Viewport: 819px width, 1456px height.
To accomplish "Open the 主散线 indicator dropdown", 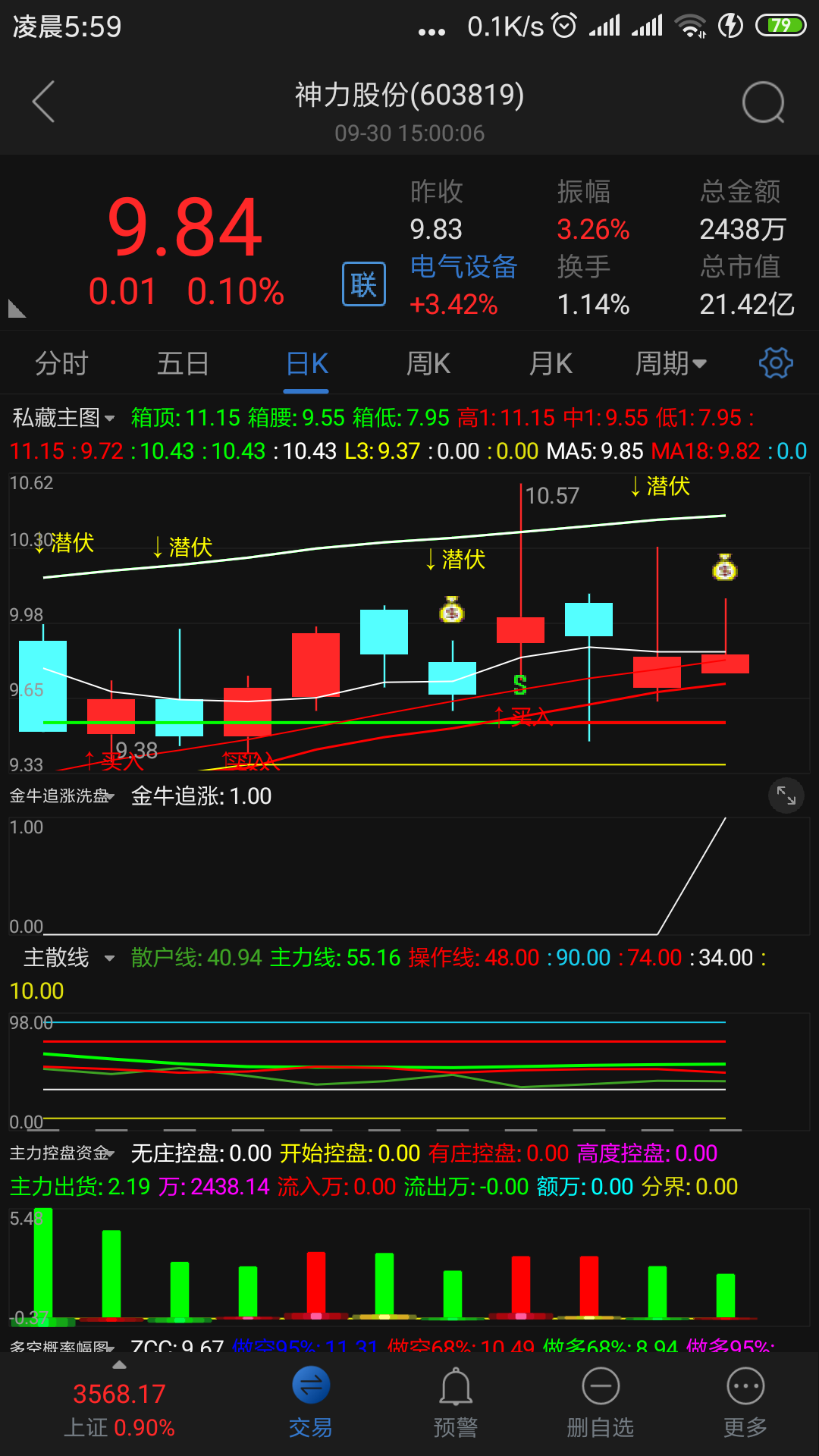I will click(x=68, y=958).
